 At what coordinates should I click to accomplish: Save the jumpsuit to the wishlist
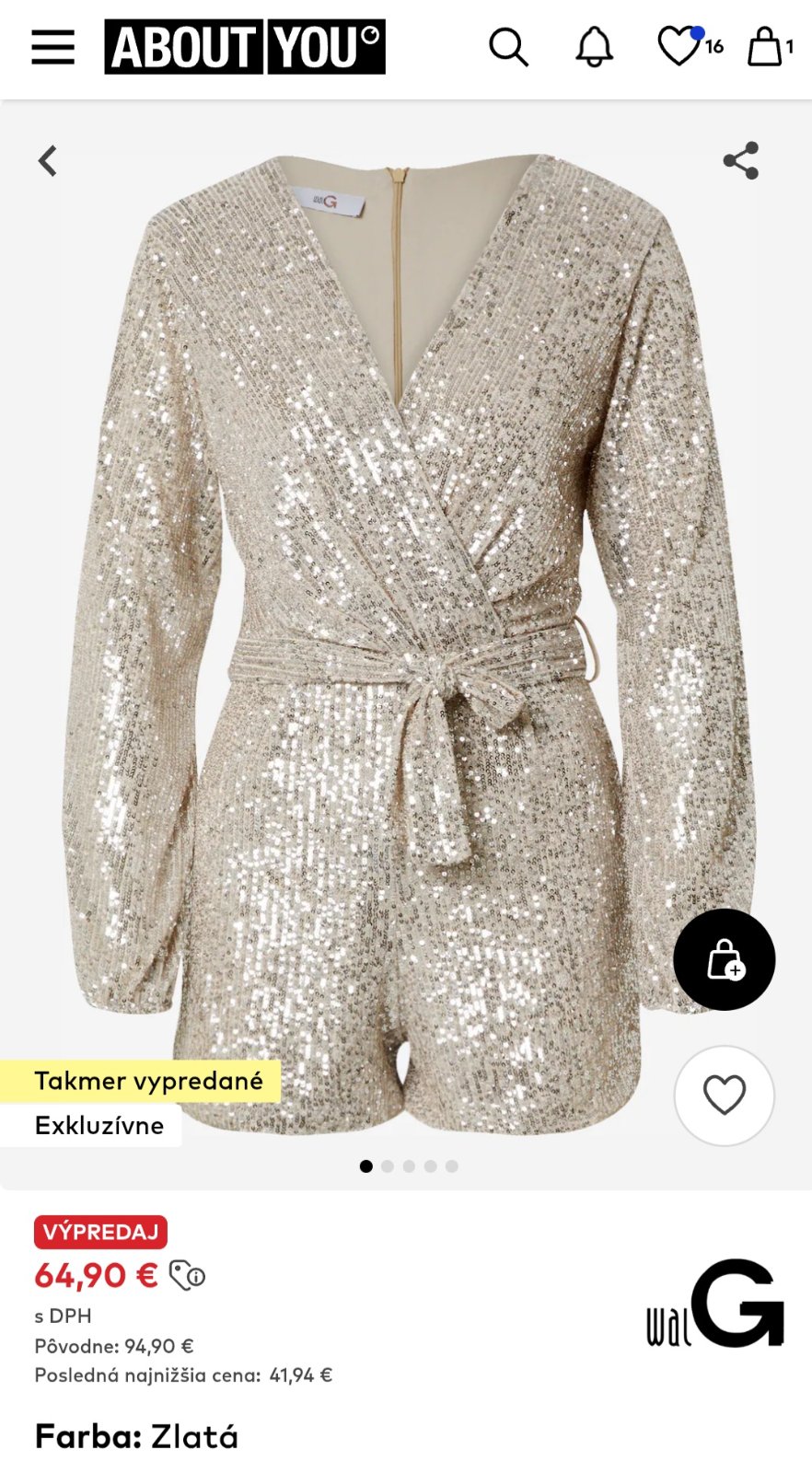724,1096
